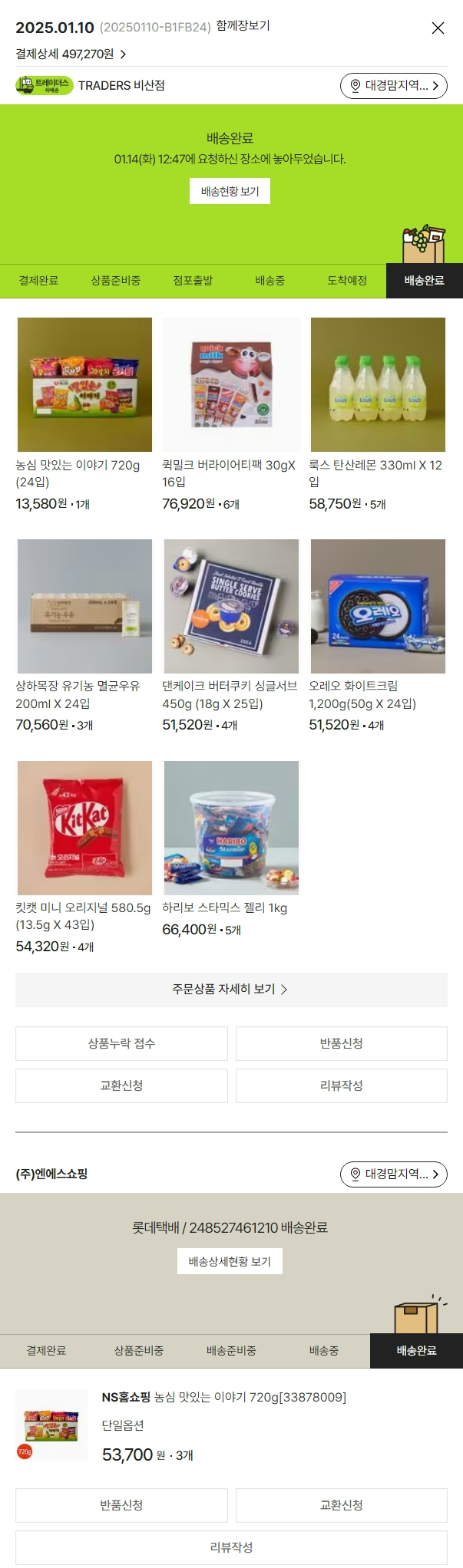Screen dimensions: 463x1568
Task: Open 오레오 화이트크림 product
Action: (x=378, y=606)
